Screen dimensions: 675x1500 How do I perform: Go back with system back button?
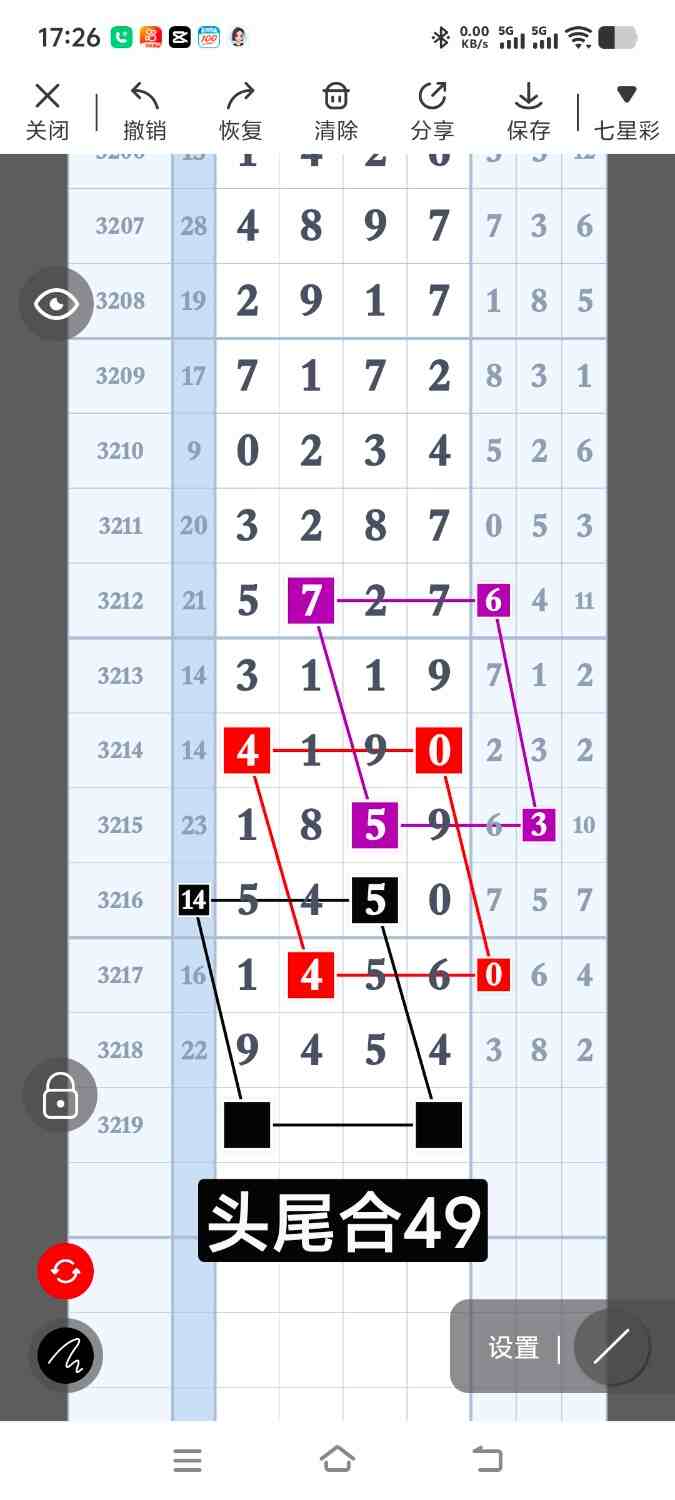point(487,1460)
